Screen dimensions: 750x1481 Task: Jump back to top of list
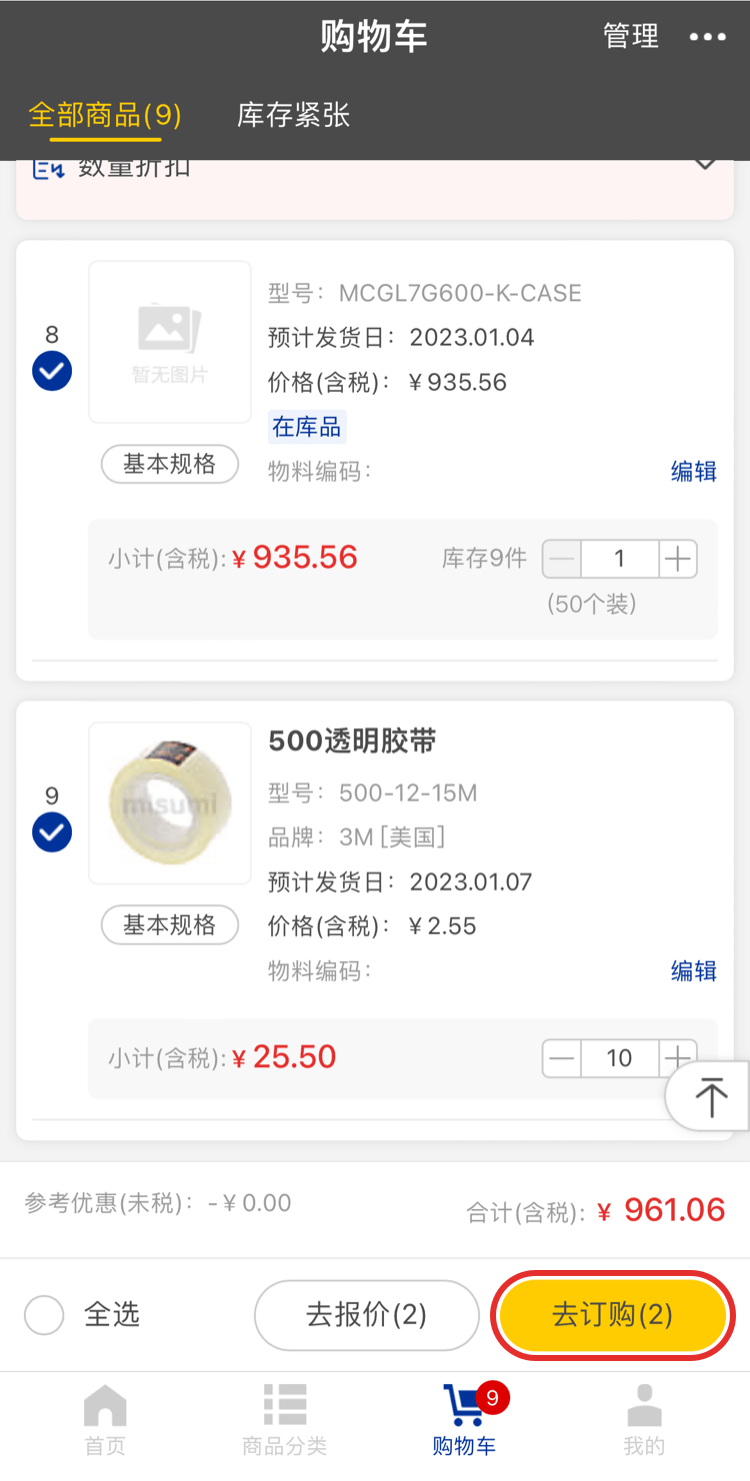711,1097
